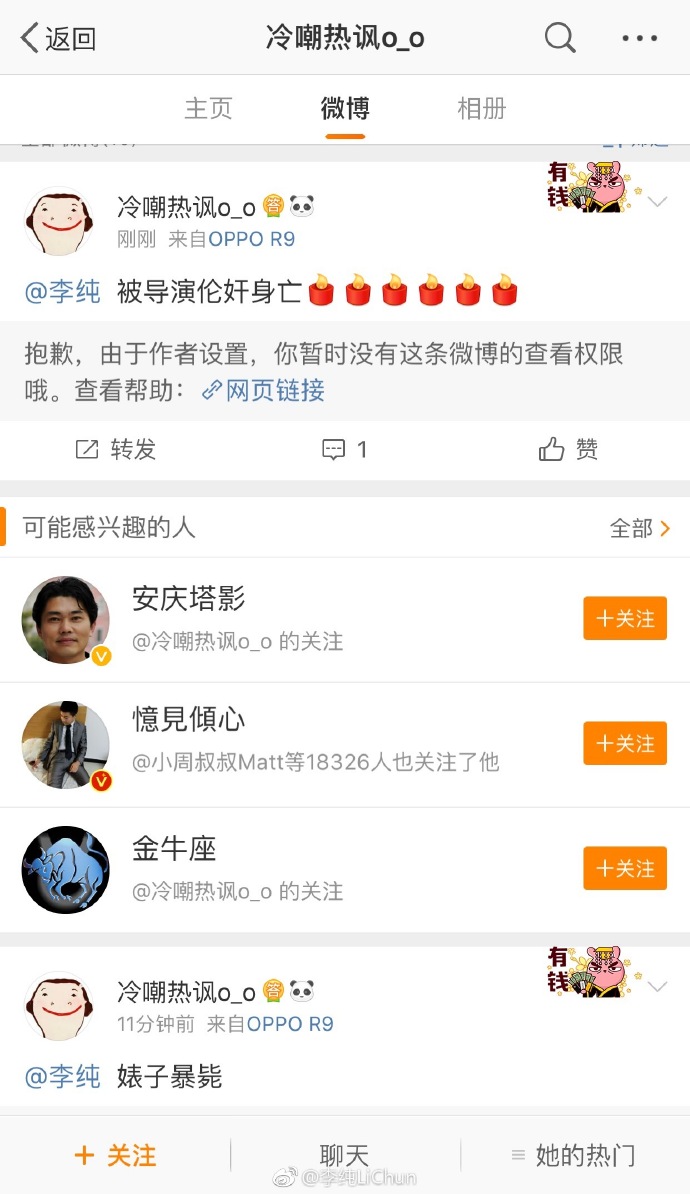
Task: Go back using 返回 arrow
Action: [58, 39]
